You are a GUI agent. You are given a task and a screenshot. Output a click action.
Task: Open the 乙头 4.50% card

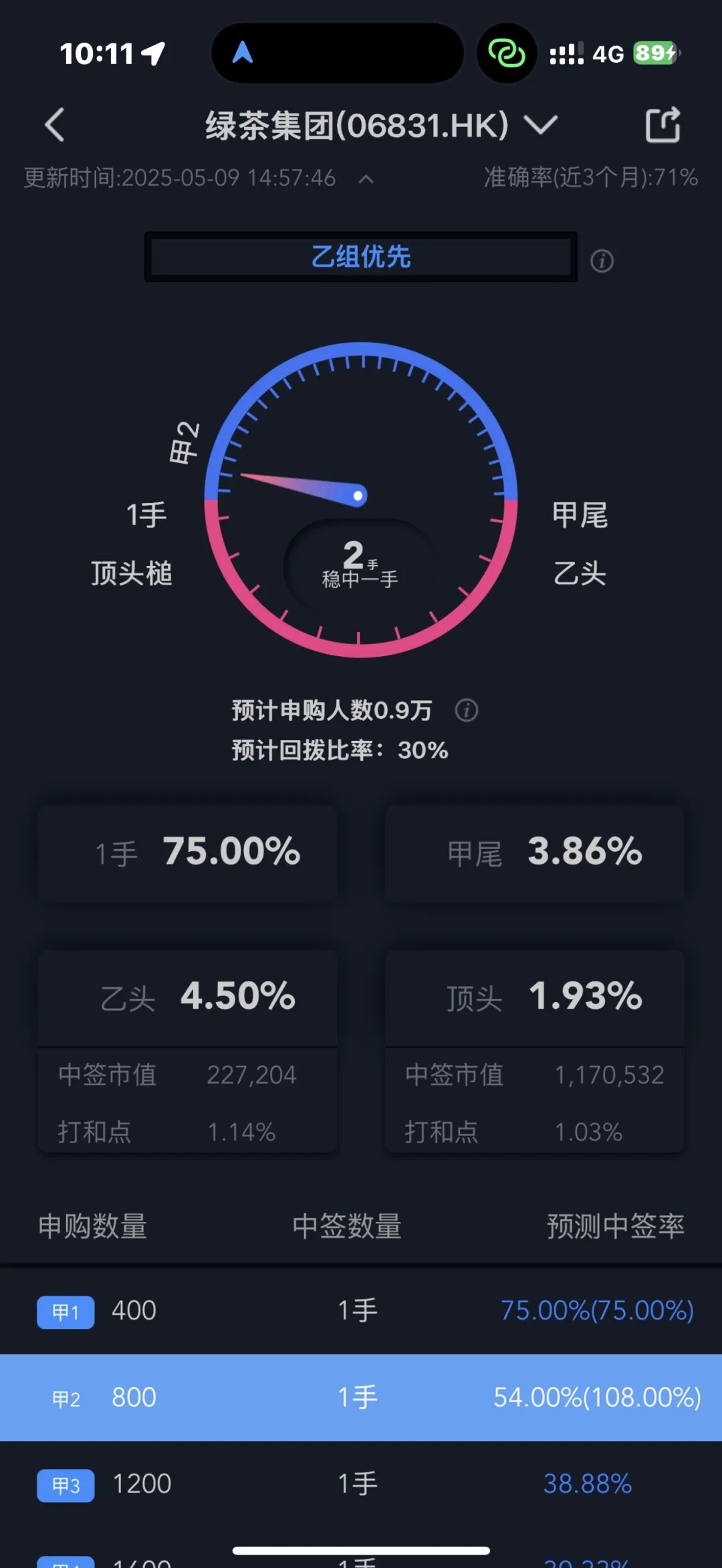click(x=188, y=997)
